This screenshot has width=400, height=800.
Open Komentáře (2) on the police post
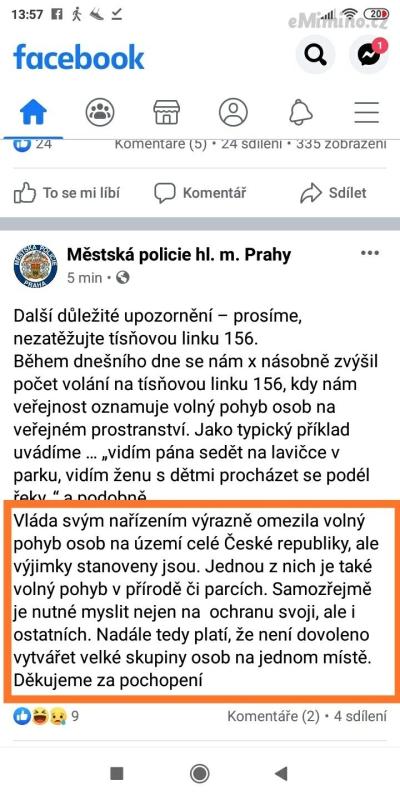click(273, 716)
